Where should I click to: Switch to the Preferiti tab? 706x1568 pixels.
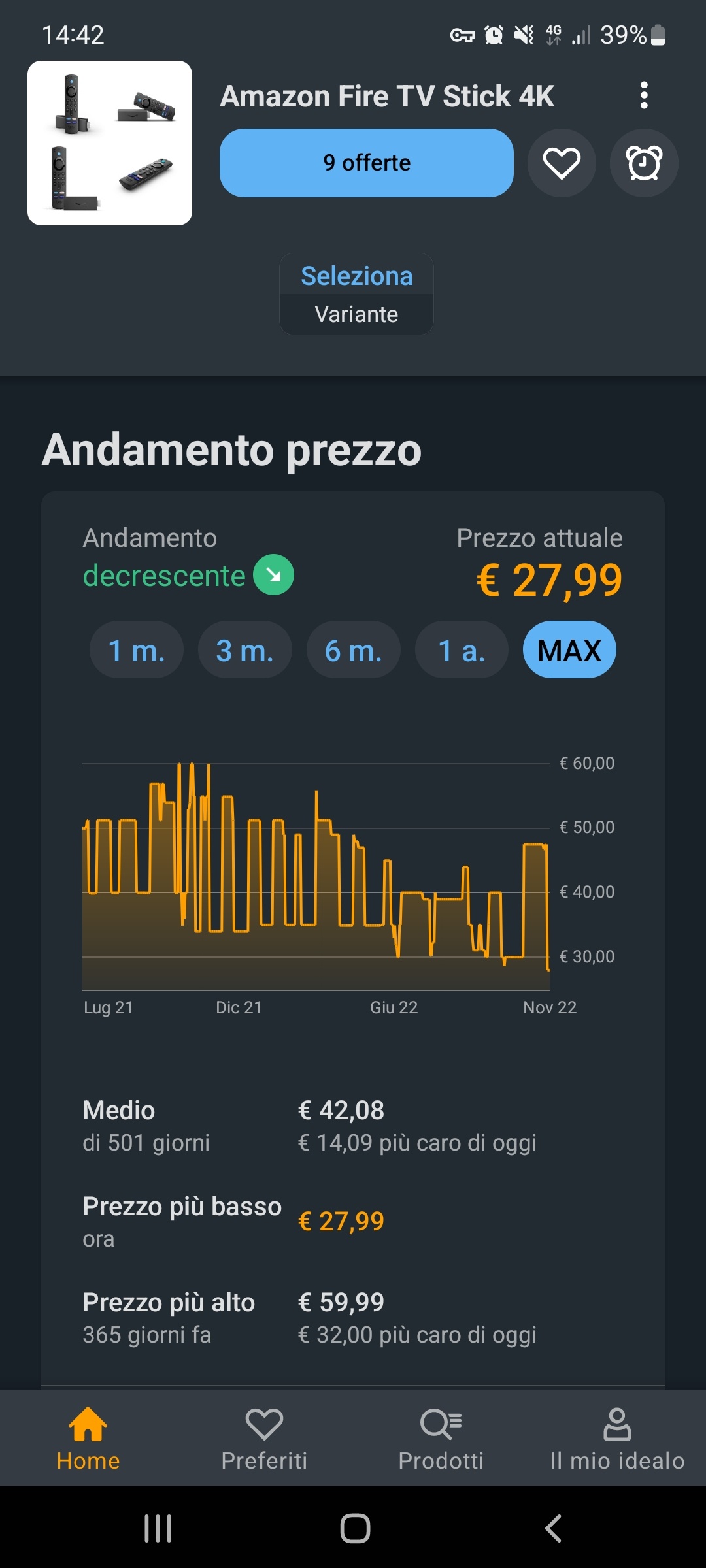click(264, 1439)
